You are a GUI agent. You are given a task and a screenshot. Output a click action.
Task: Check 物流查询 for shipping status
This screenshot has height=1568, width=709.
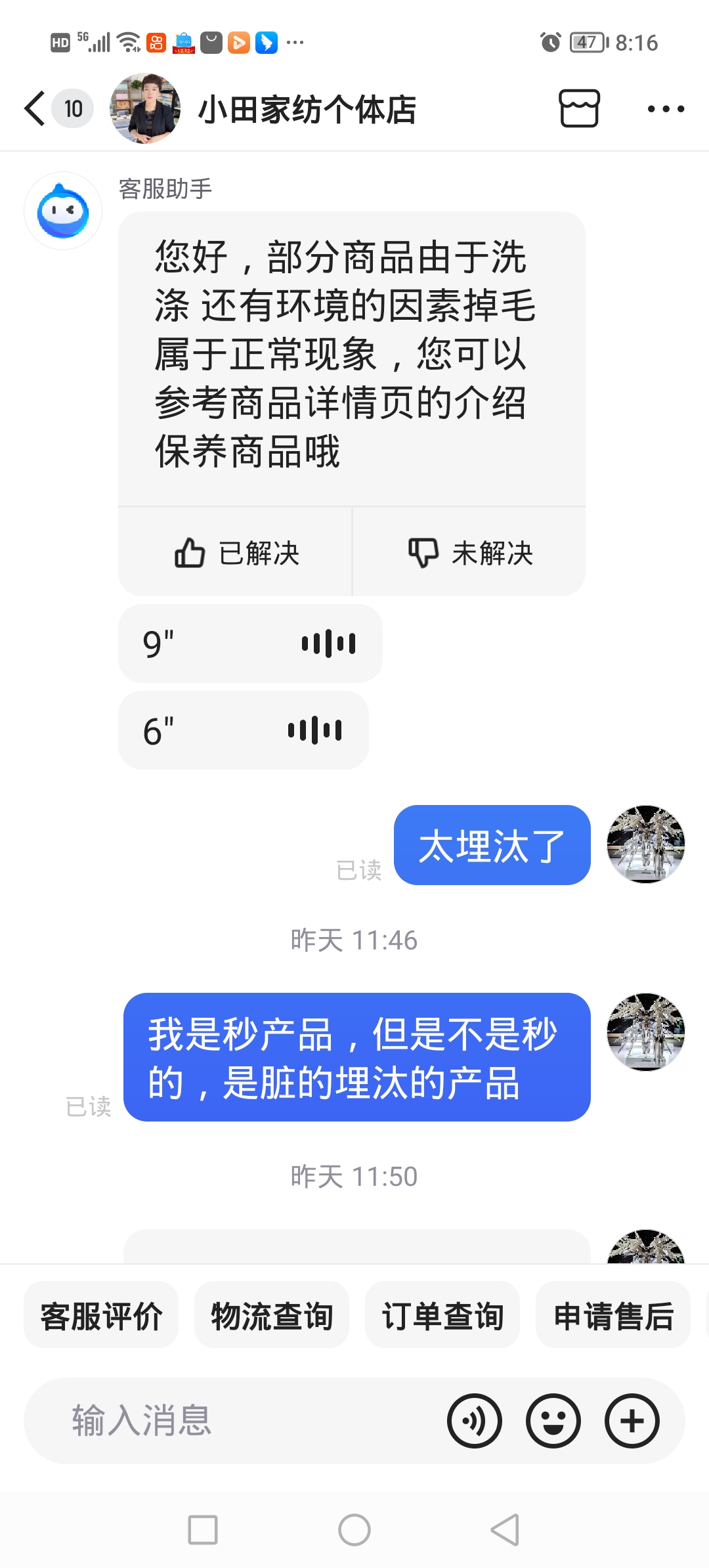click(x=272, y=1316)
